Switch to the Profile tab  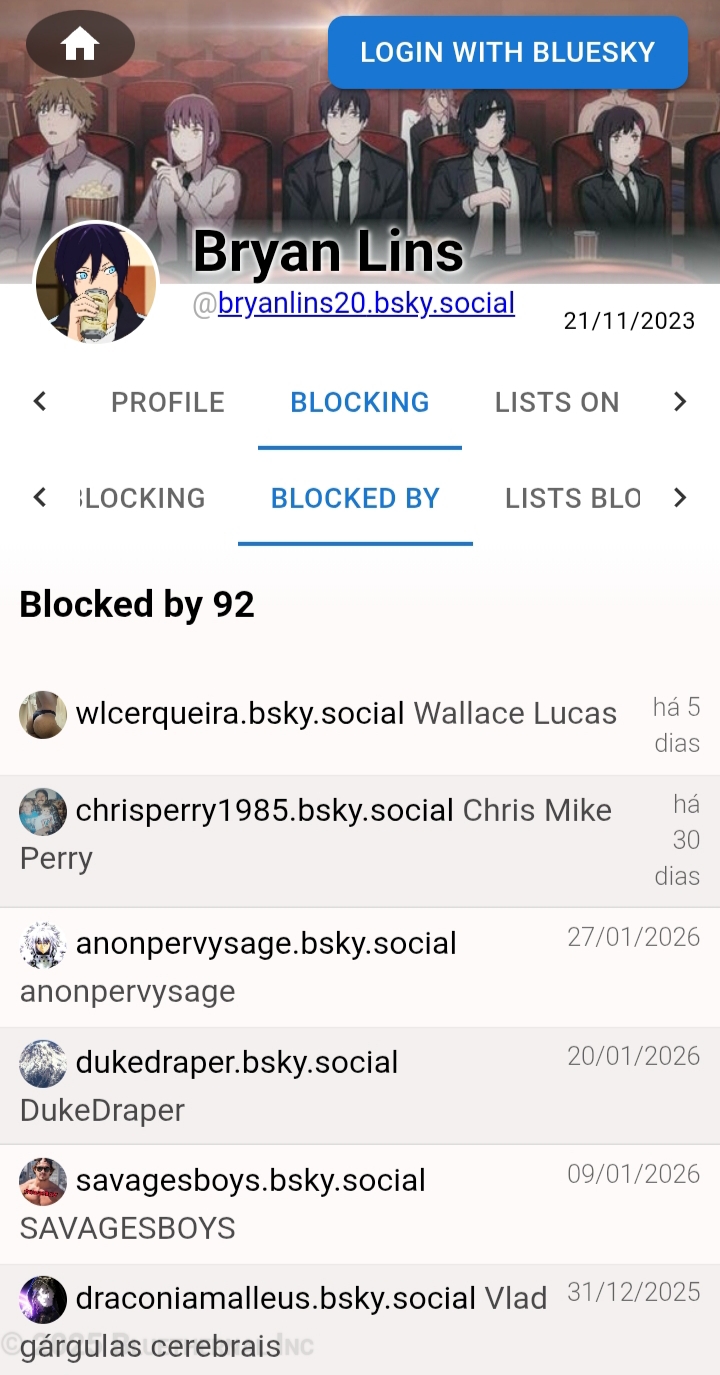[x=168, y=402]
